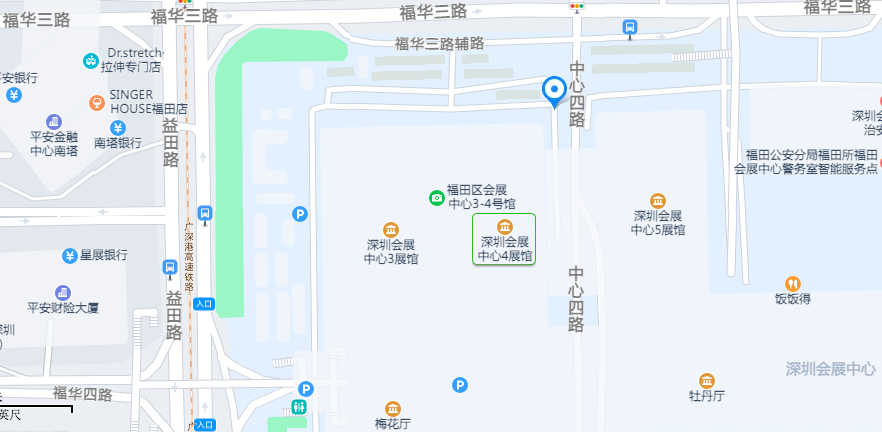Viewport: 882px width, 432px height.
Task: Open 深圳会展中心3展馆 marker
Action: (x=390, y=228)
